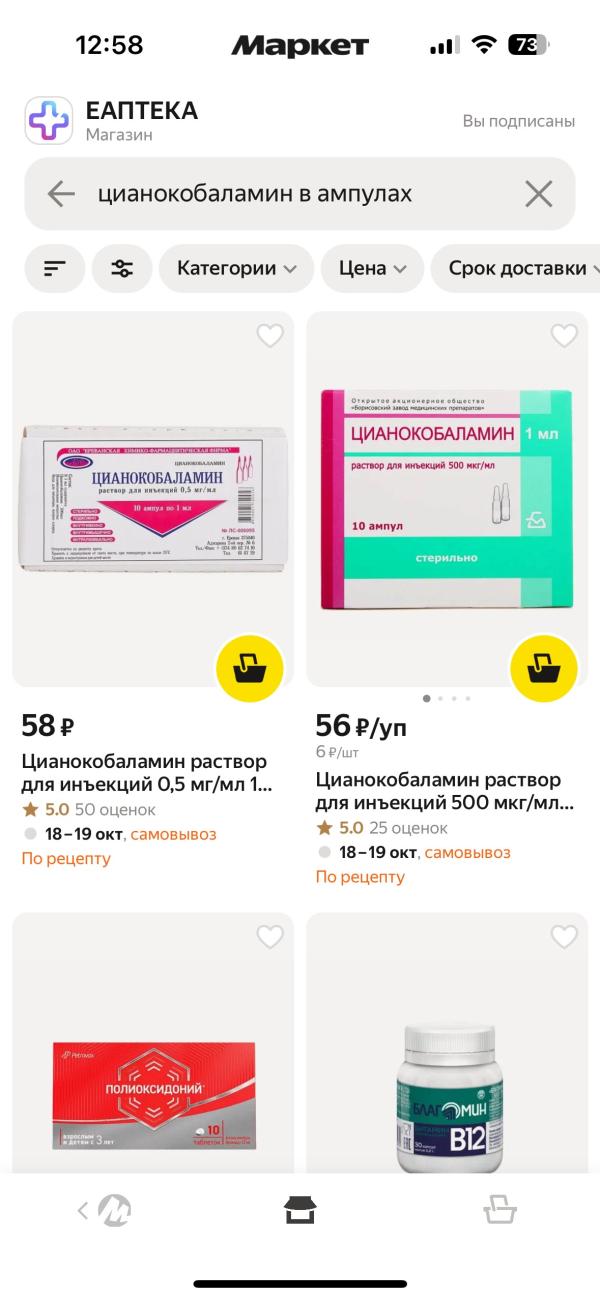Edit the search field цианокобаламин в ампулах

click(x=300, y=194)
